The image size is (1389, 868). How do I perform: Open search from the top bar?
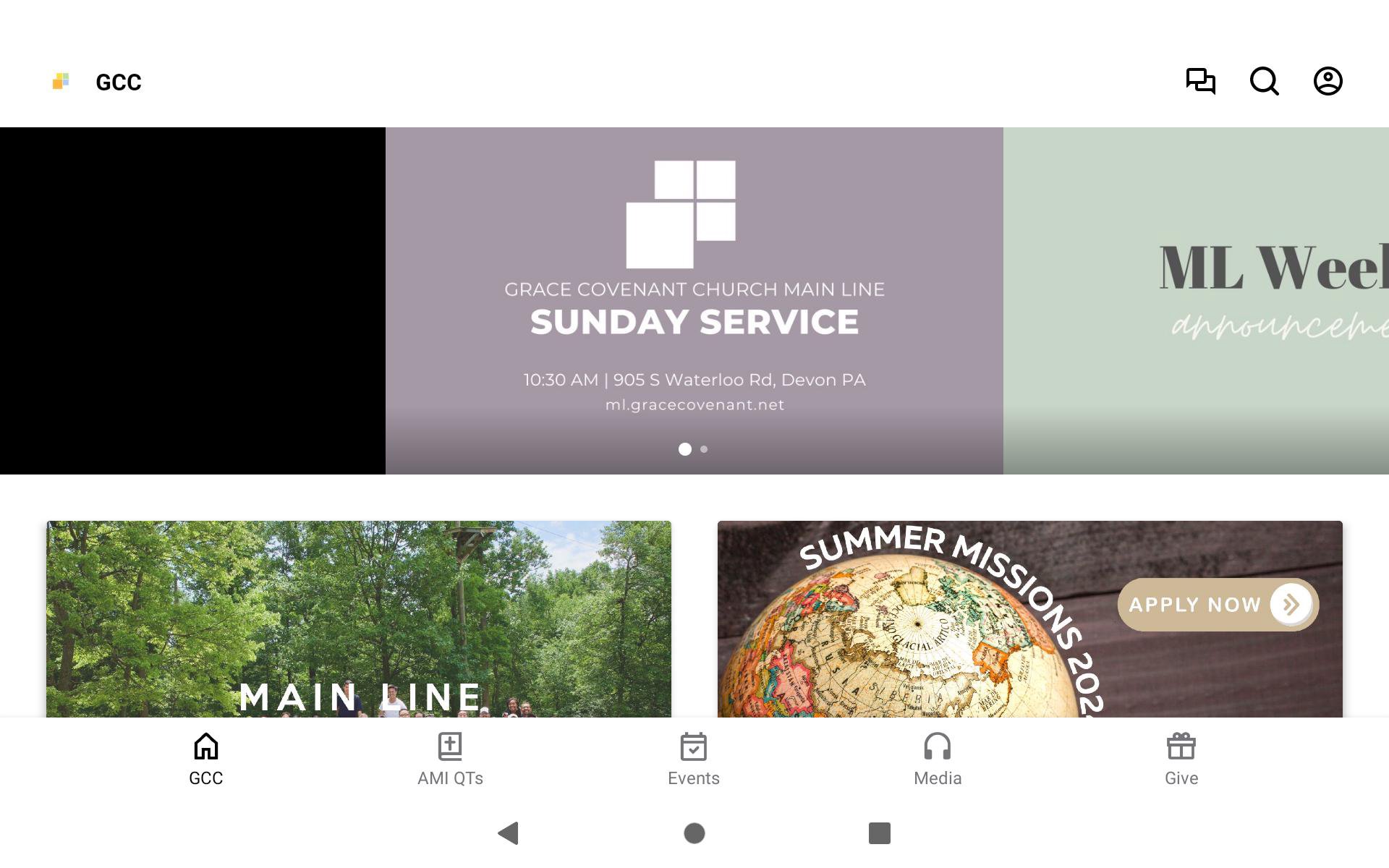1264,81
